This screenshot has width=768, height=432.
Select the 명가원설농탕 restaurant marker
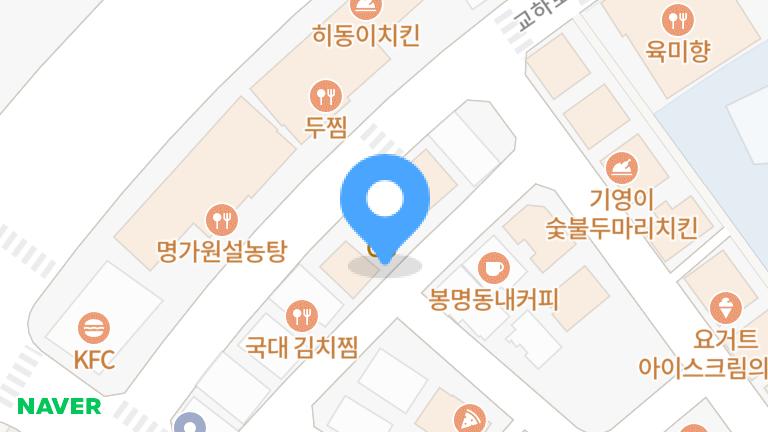click(x=222, y=219)
